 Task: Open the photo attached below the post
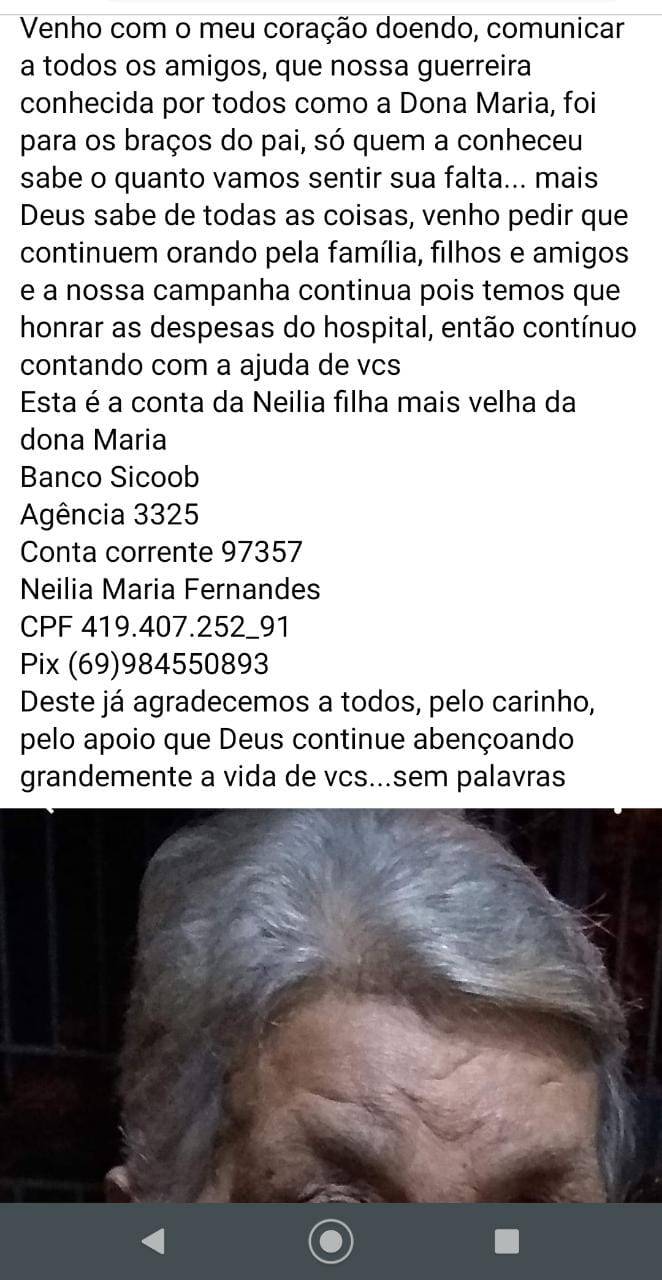[x=331, y=1005]
